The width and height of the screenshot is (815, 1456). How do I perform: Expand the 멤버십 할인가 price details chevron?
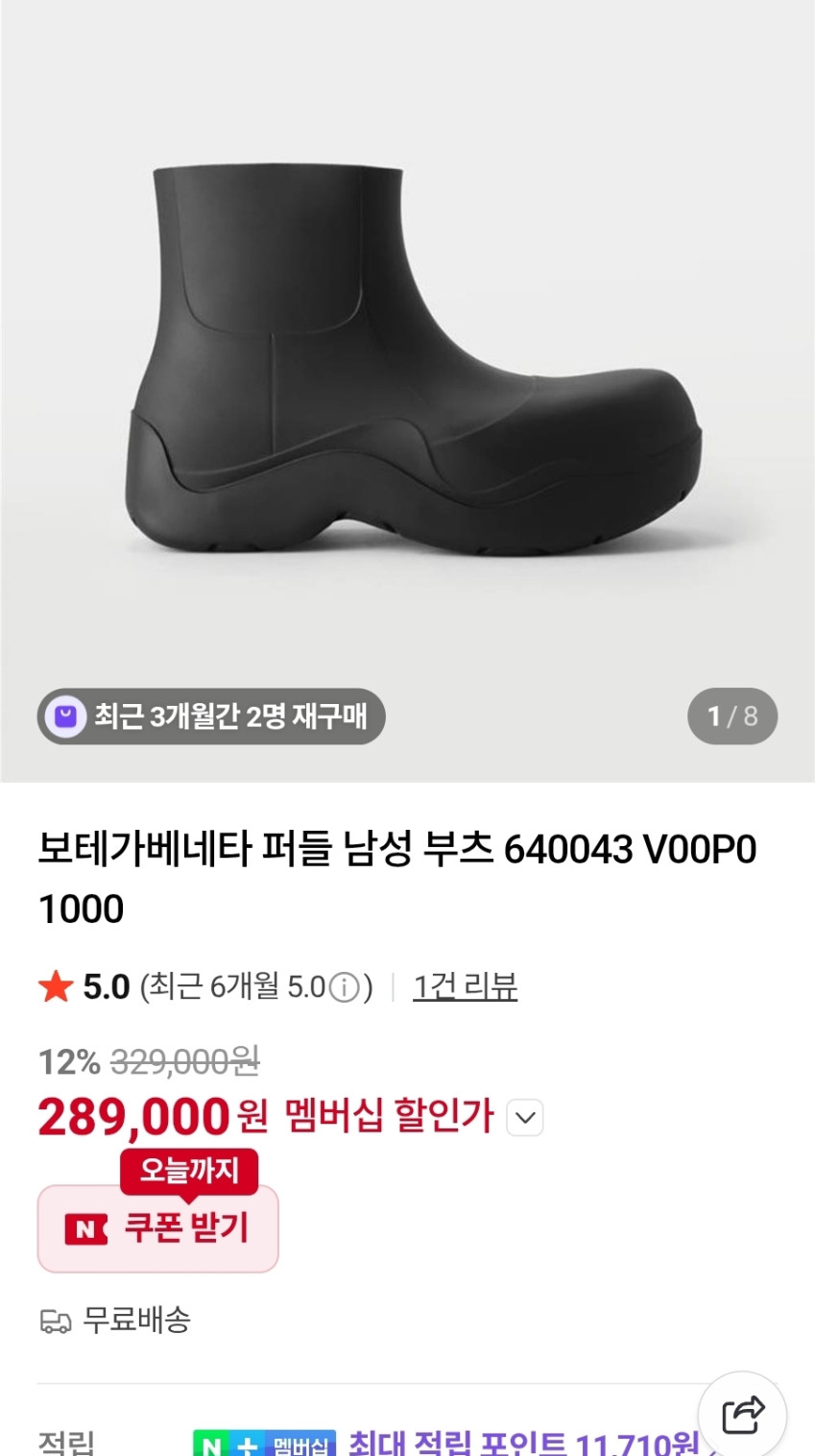[525, 1117]
